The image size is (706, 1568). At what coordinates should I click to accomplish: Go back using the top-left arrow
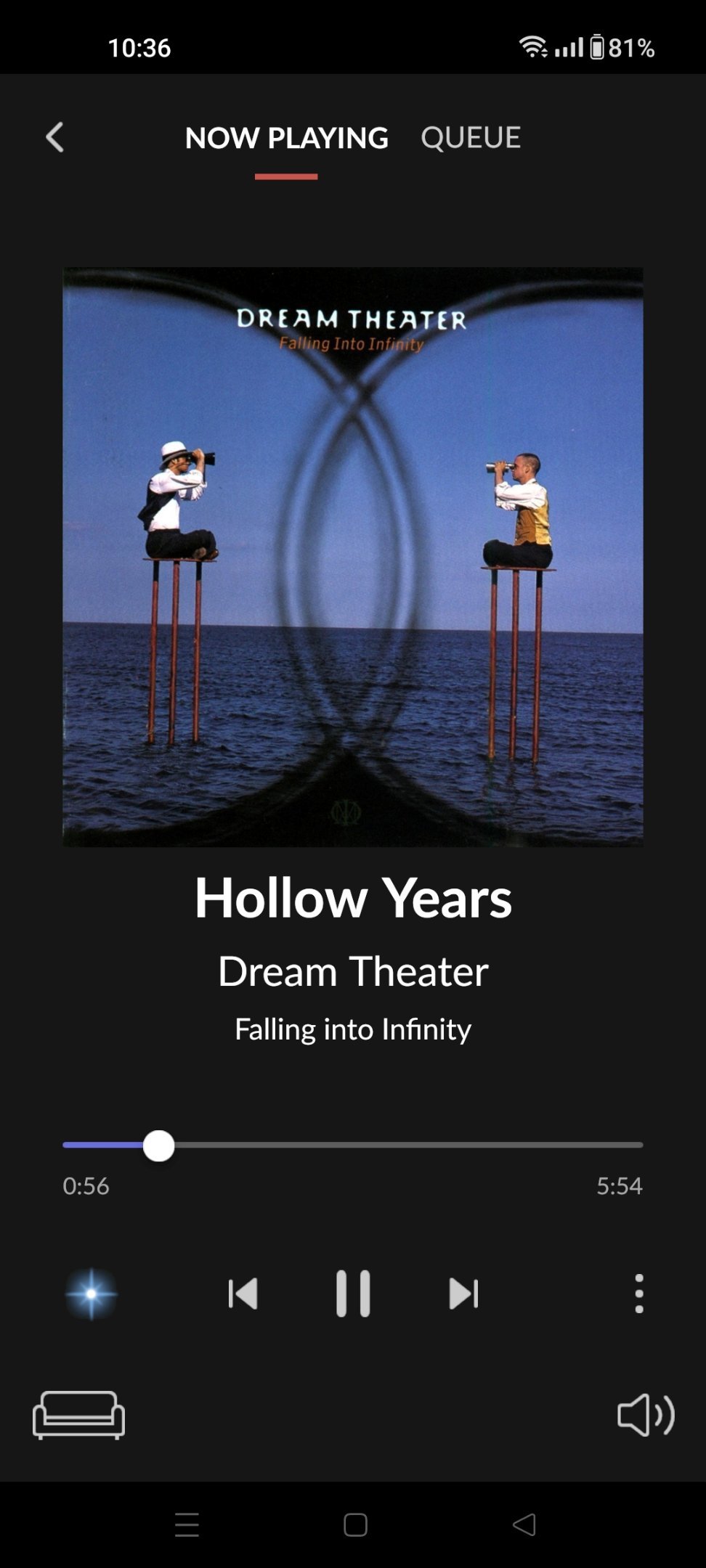(54, 137)
